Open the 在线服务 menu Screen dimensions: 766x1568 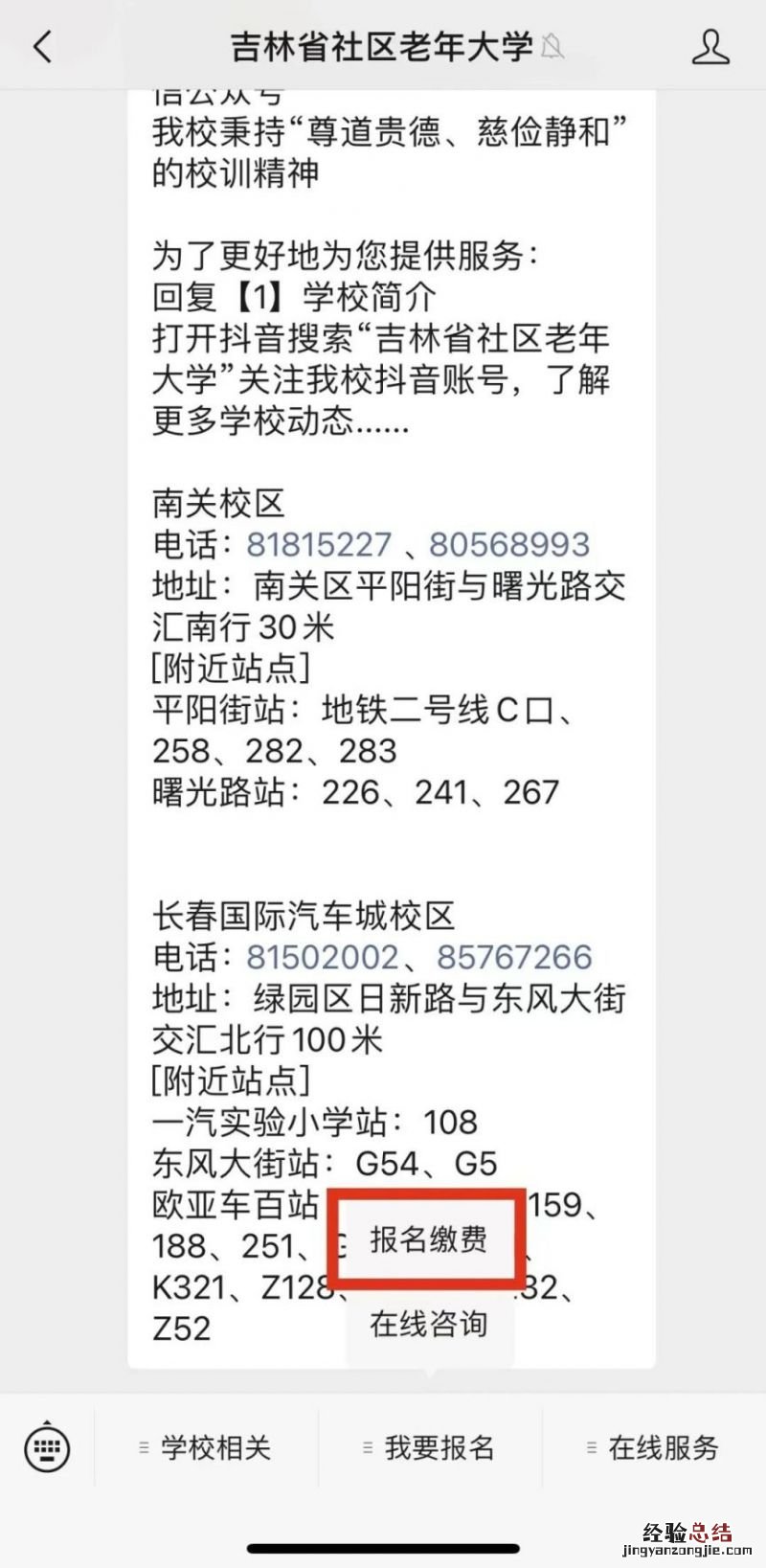click(x=654, y=1447)
